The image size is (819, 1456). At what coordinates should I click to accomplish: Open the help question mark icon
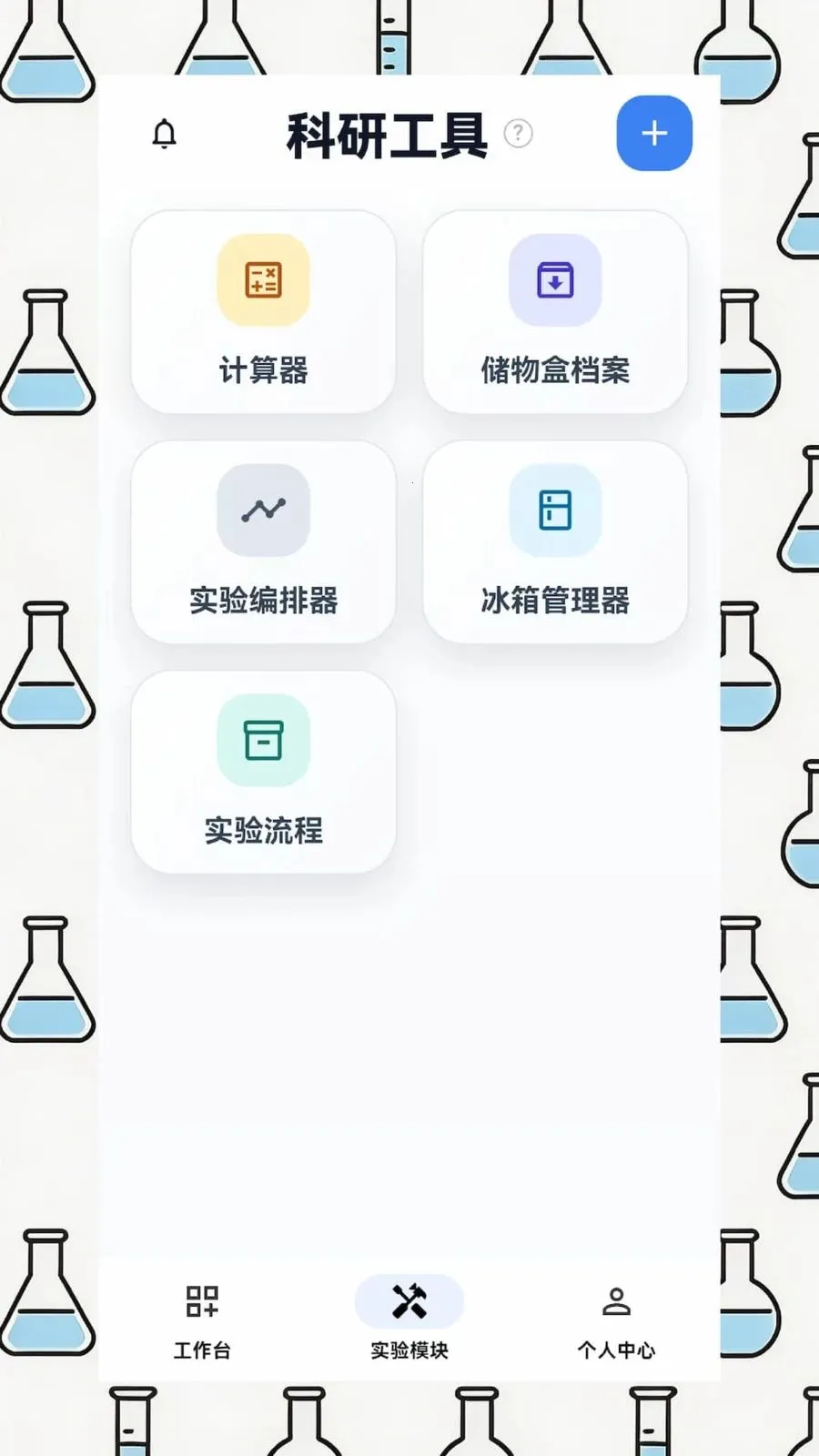tap(517, 135)
